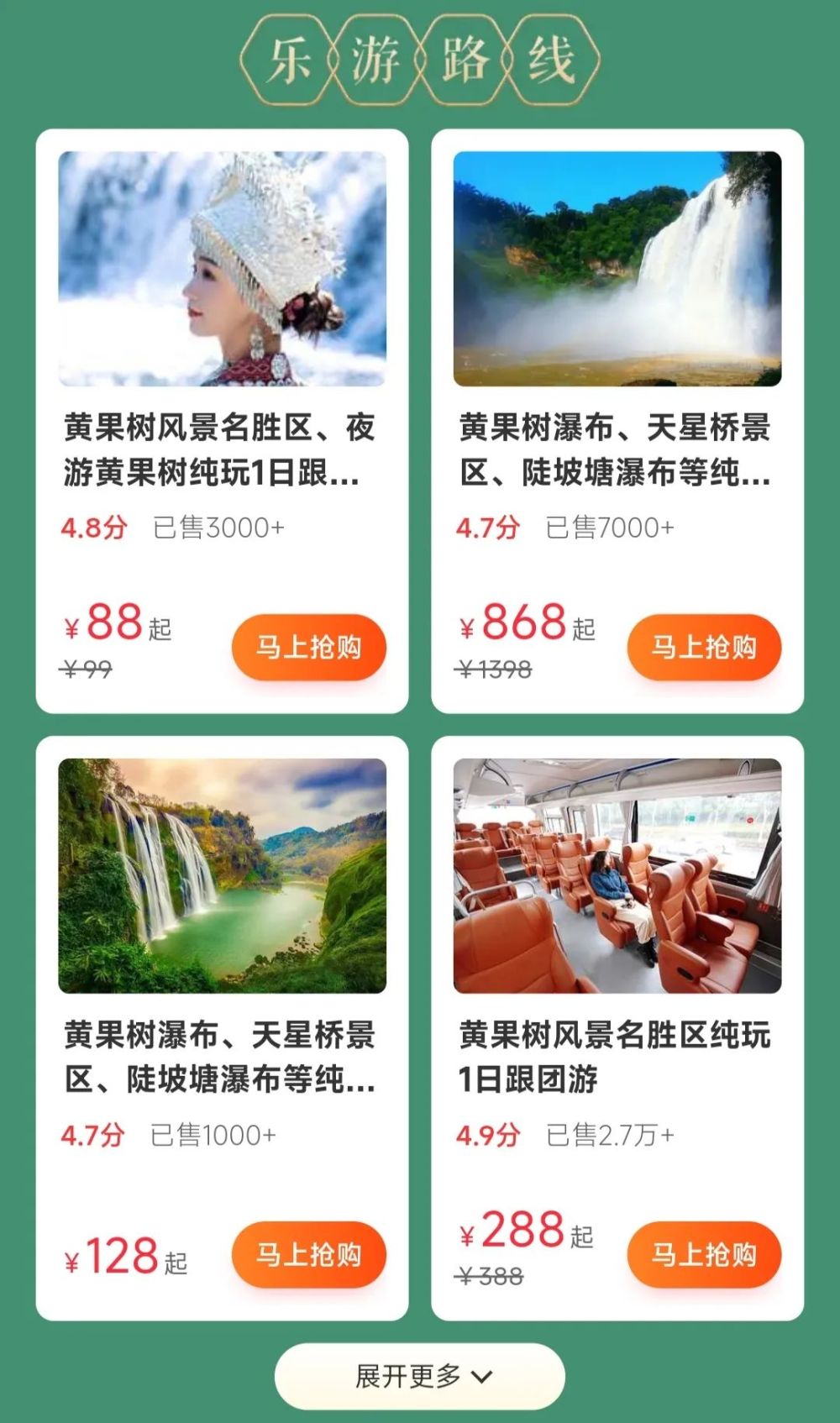Open the 黄果树瀑布 tour with 已售1000+
This screenshot has height=1423, width=840.
[222, 1057]
